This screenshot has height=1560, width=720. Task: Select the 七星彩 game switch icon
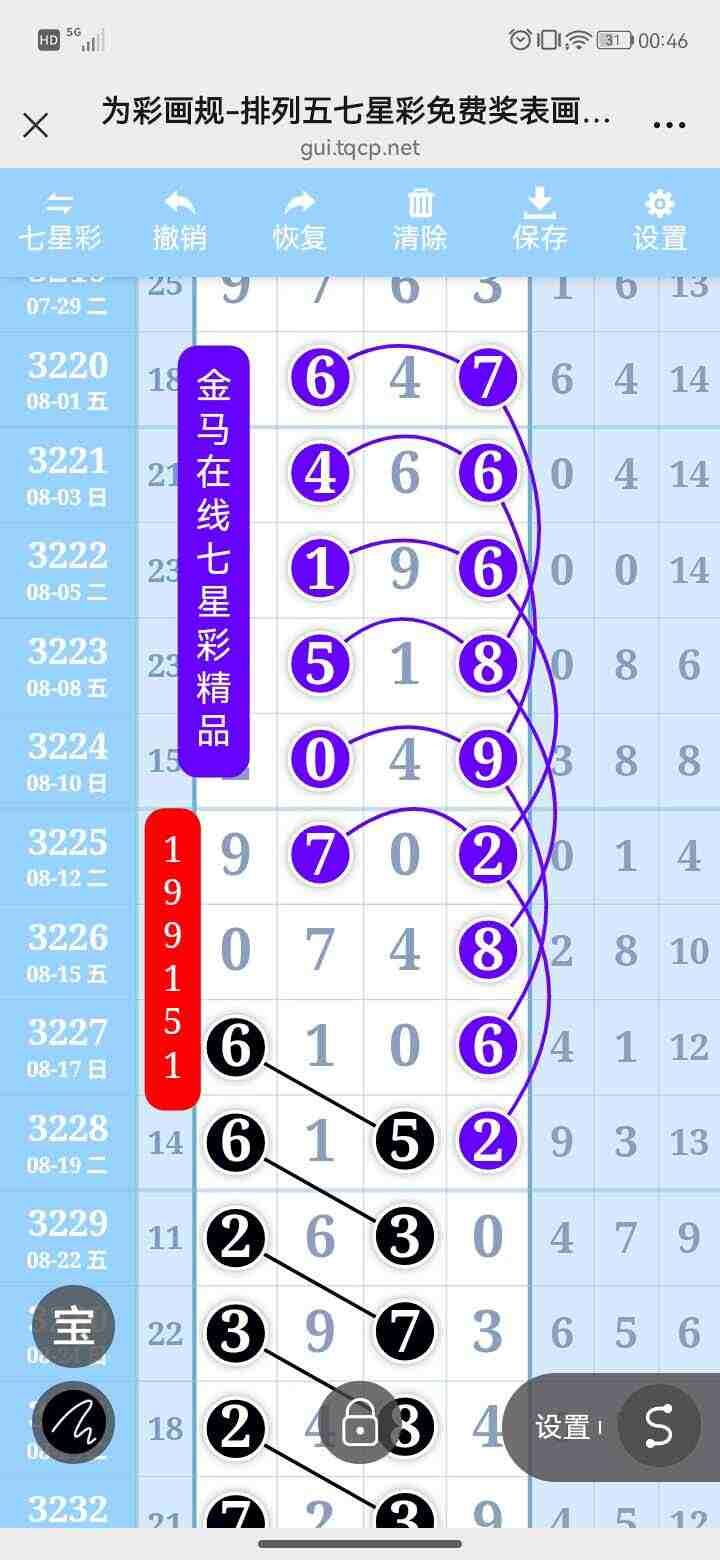pos(60,220)
